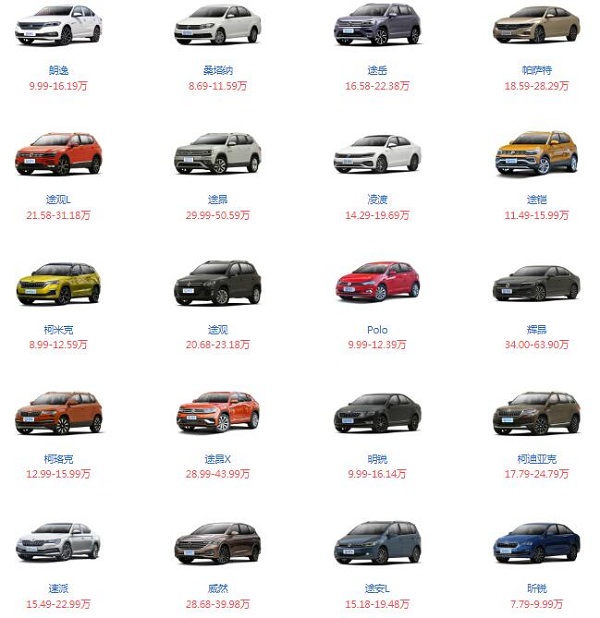The image size is (600, 618).
Task: Open the 昕锐 car tile
Action: pos(536,543)
